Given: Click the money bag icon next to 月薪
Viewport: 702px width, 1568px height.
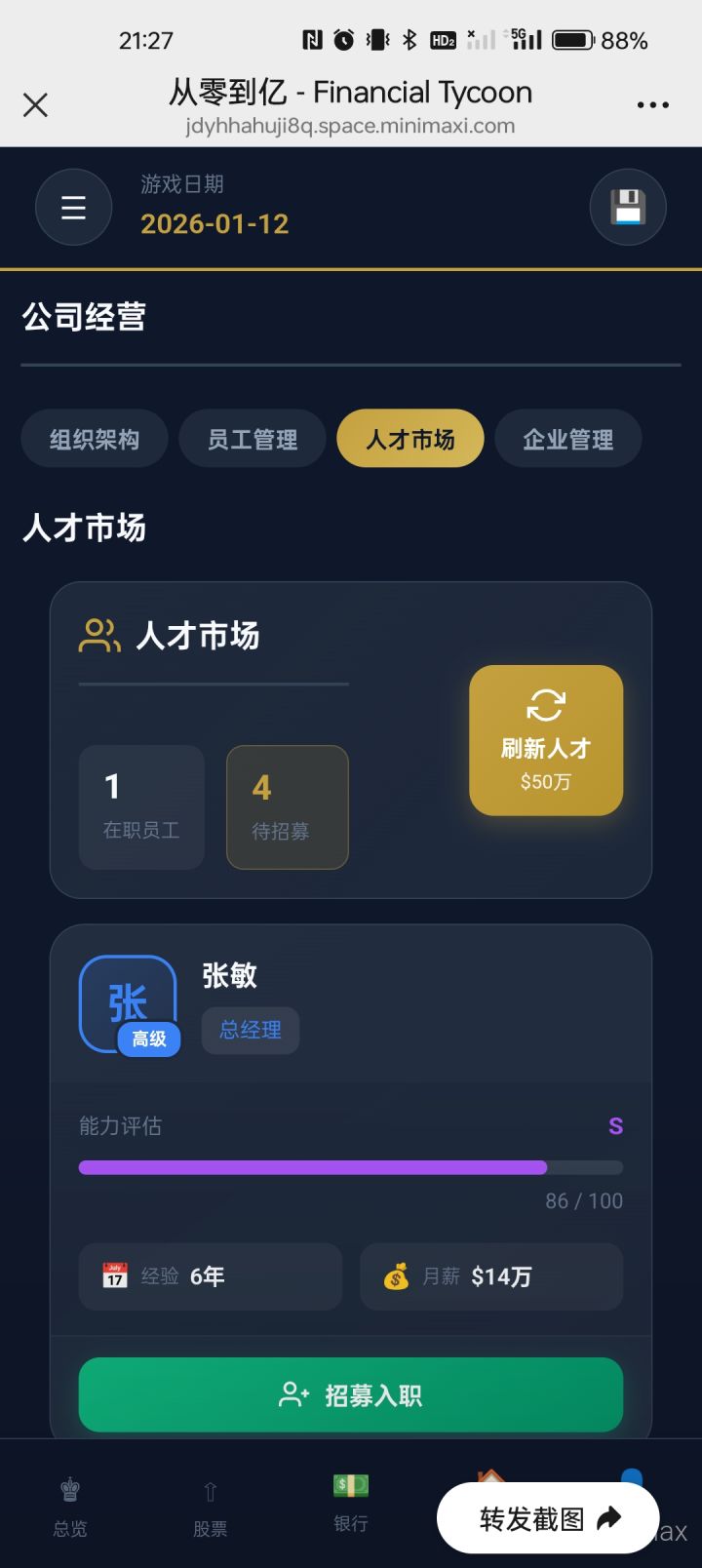Looking at the screenshot, I should pyautogui.click(x=396, y=1276).
